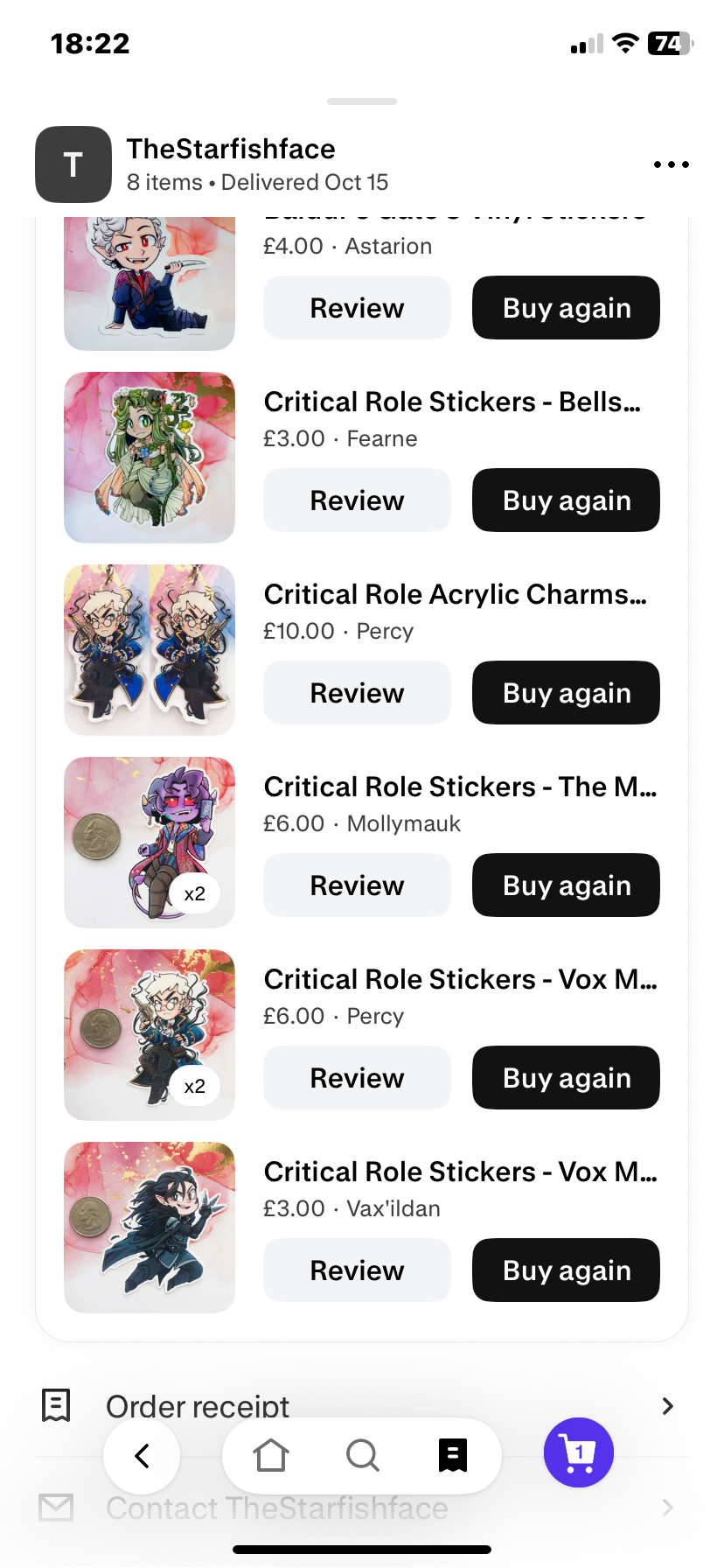Buy the £10.00 Percy acrylic charms again
Screen dimensions: 724x1568
point(566,693)
